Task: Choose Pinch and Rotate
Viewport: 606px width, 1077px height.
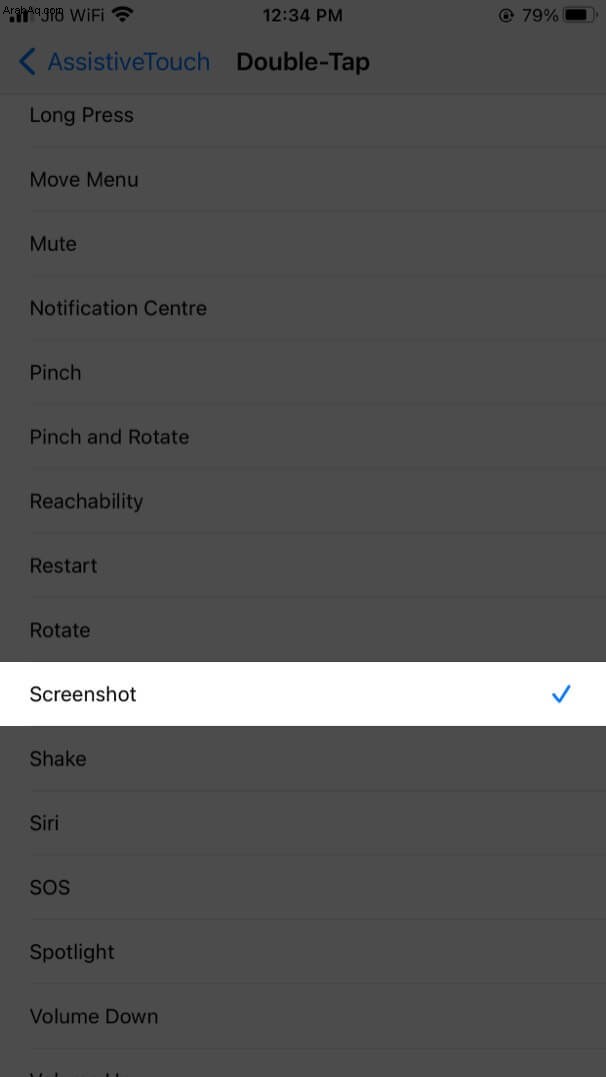Action: coord(303,437)
